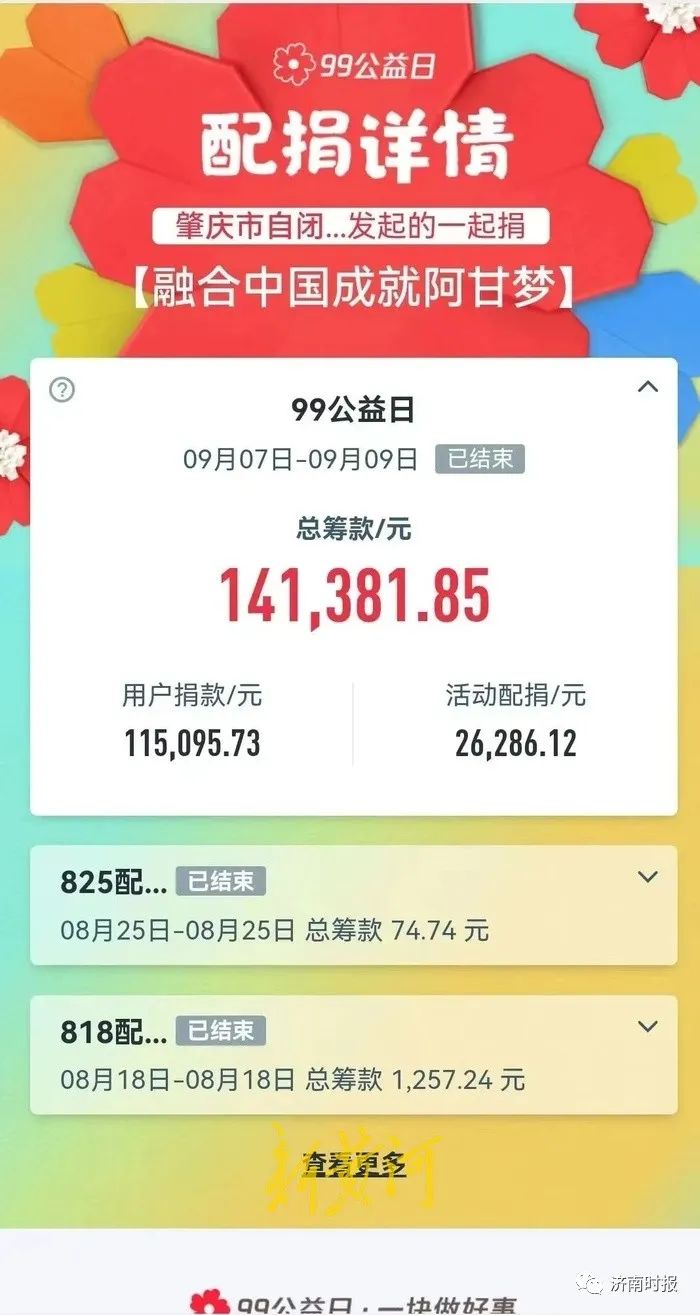Tap 查看更多 to load more records
The width and height of the screenshot is (700, 1315).
(x=354, y=1165)
